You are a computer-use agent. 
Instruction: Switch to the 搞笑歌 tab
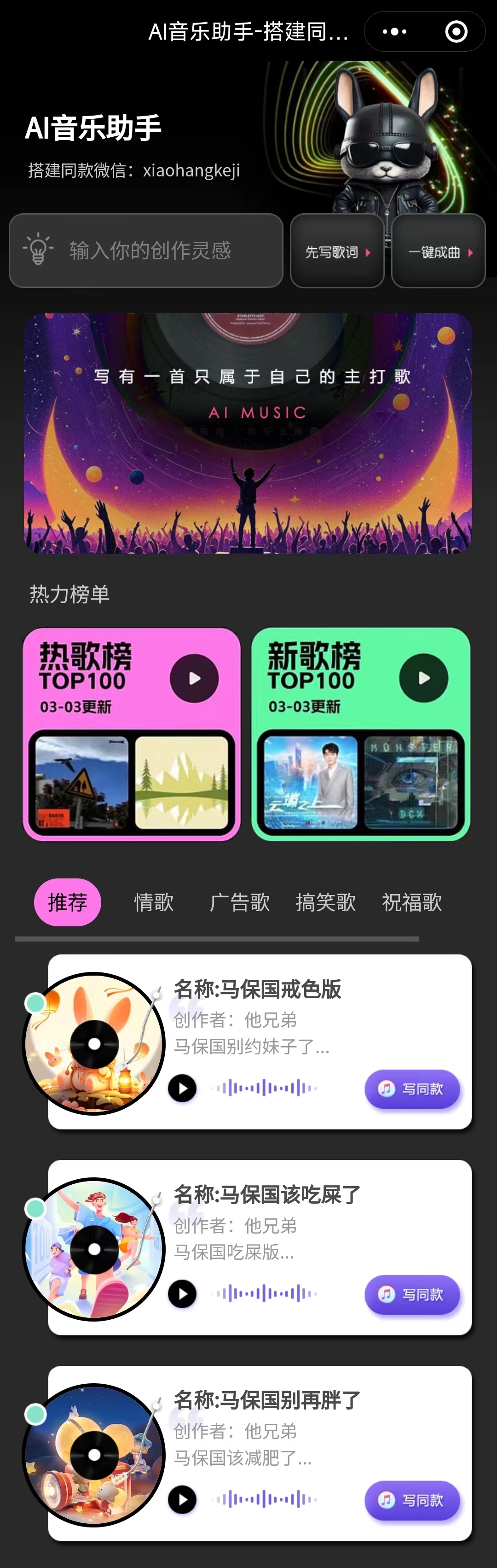325,901
